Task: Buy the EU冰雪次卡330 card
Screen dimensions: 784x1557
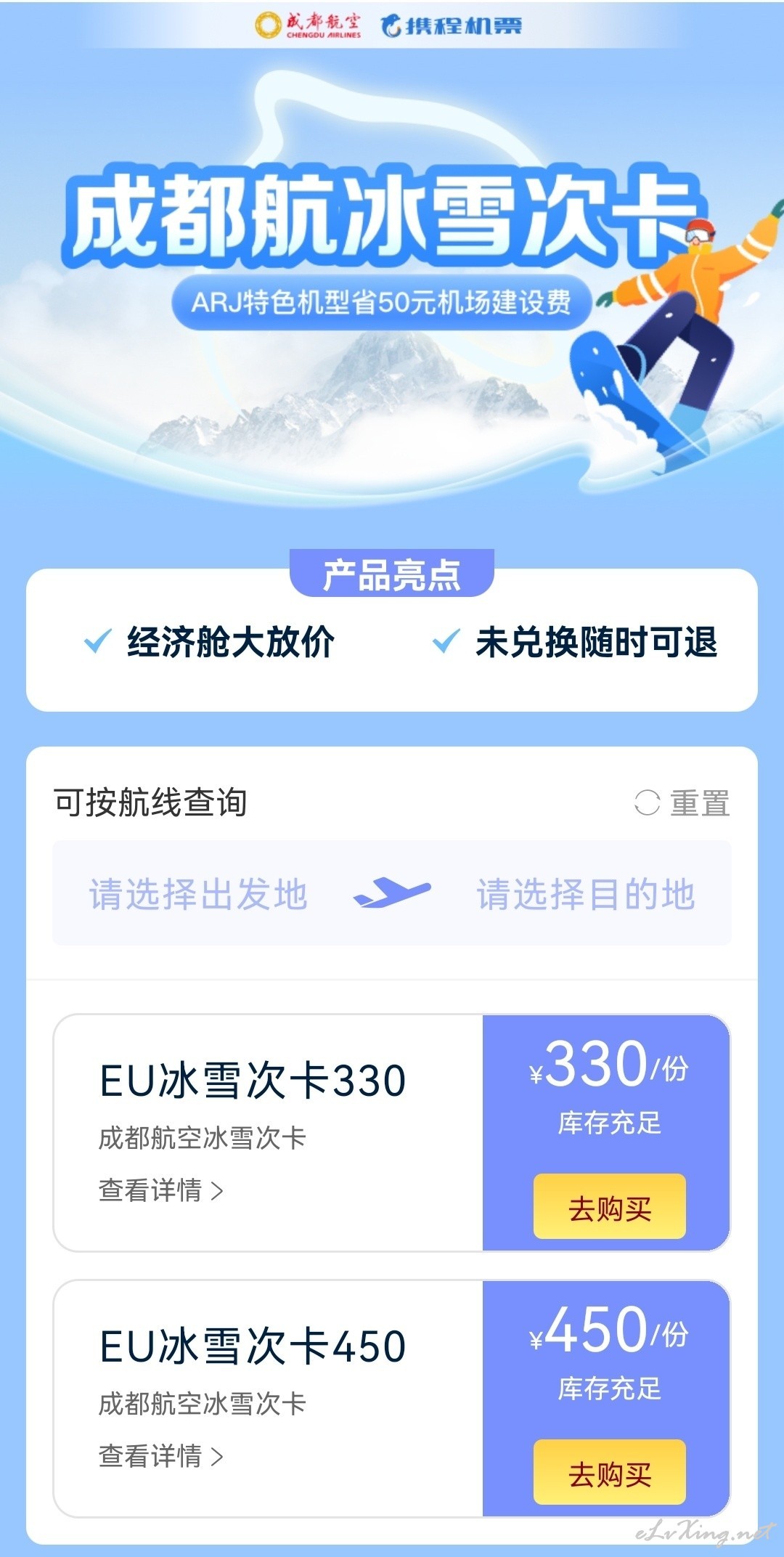Action: pyautogui.click(x=610, y=1206)
